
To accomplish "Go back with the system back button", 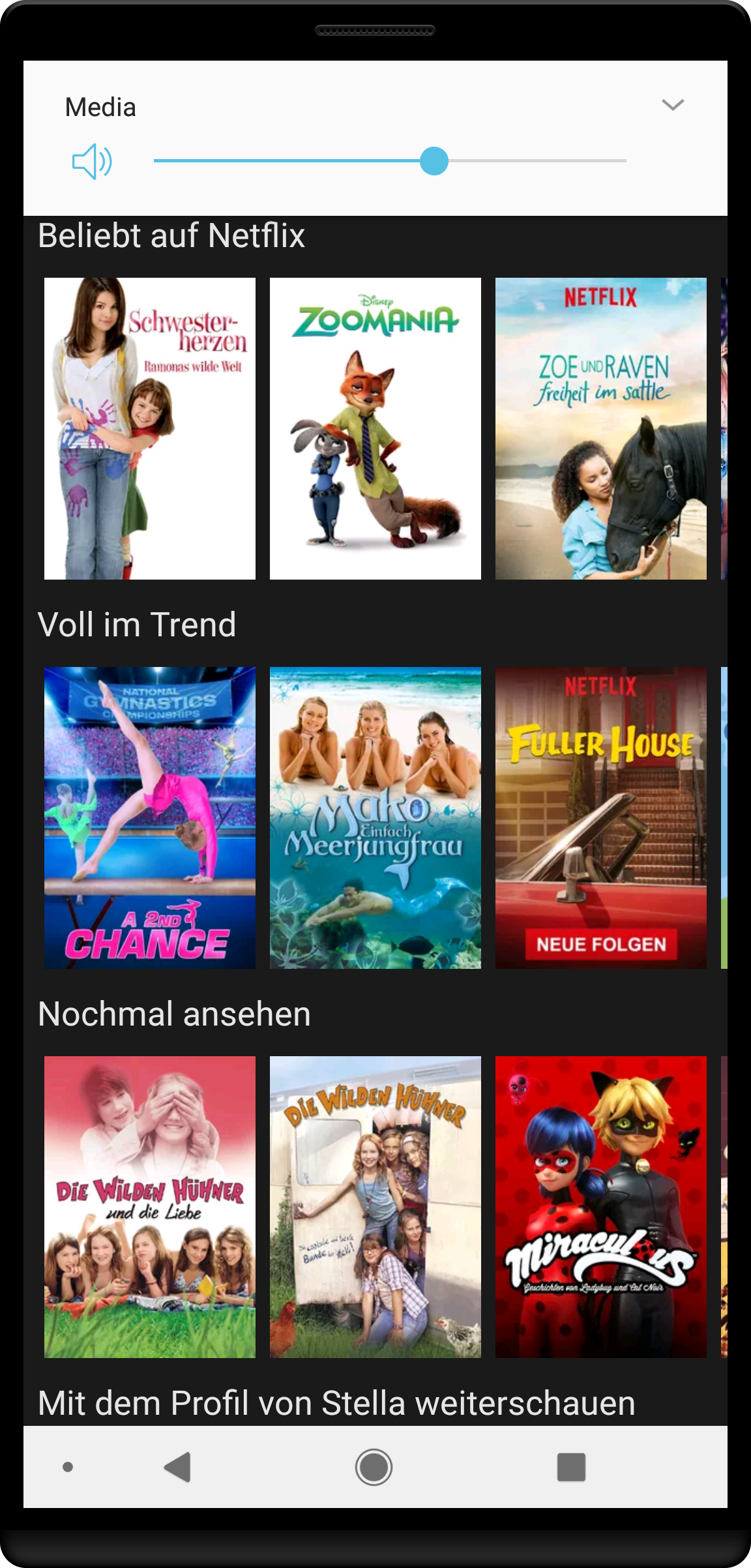I will (177, 1468).
